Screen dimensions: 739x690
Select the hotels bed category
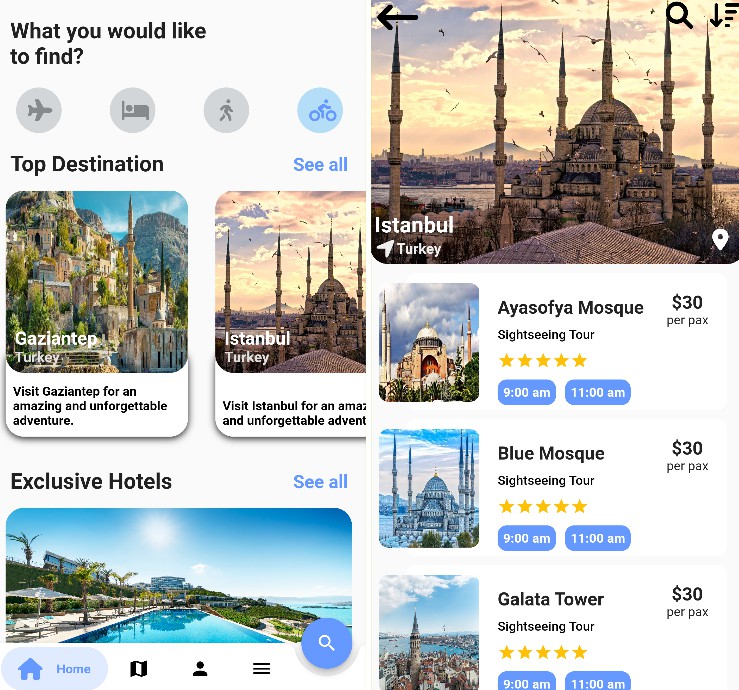(x=132, y=110)
